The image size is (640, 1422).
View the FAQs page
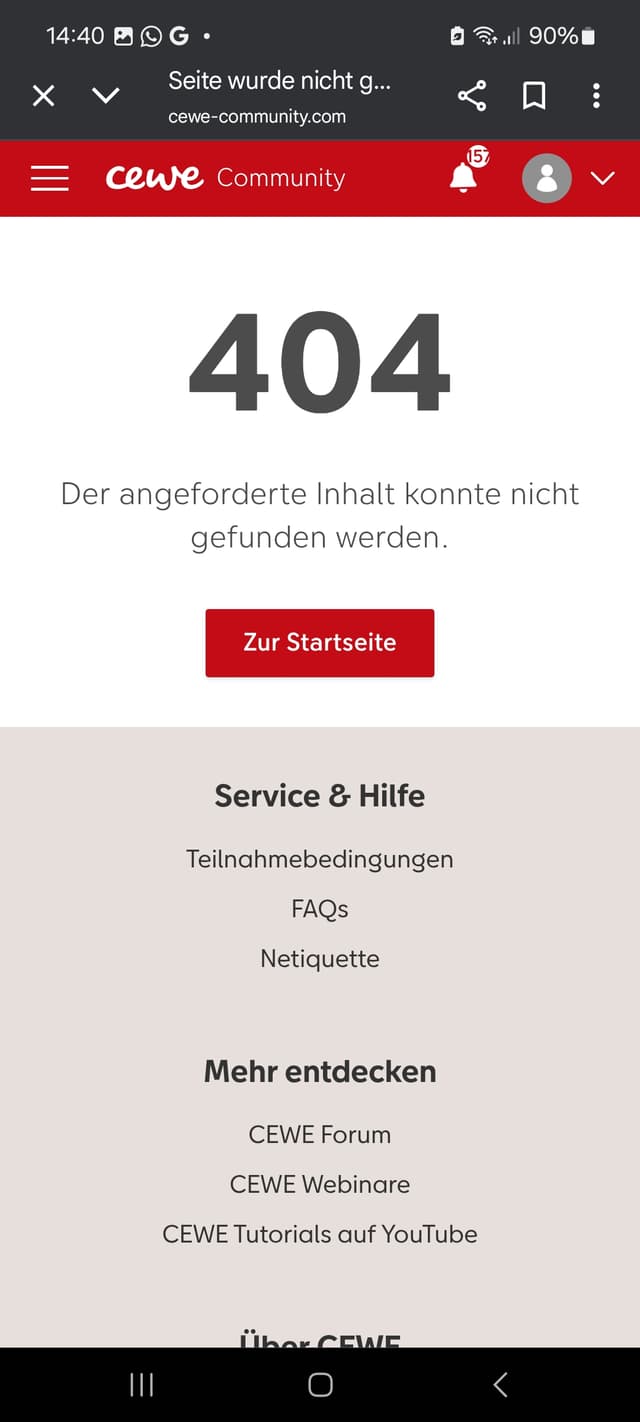[320, 909]
